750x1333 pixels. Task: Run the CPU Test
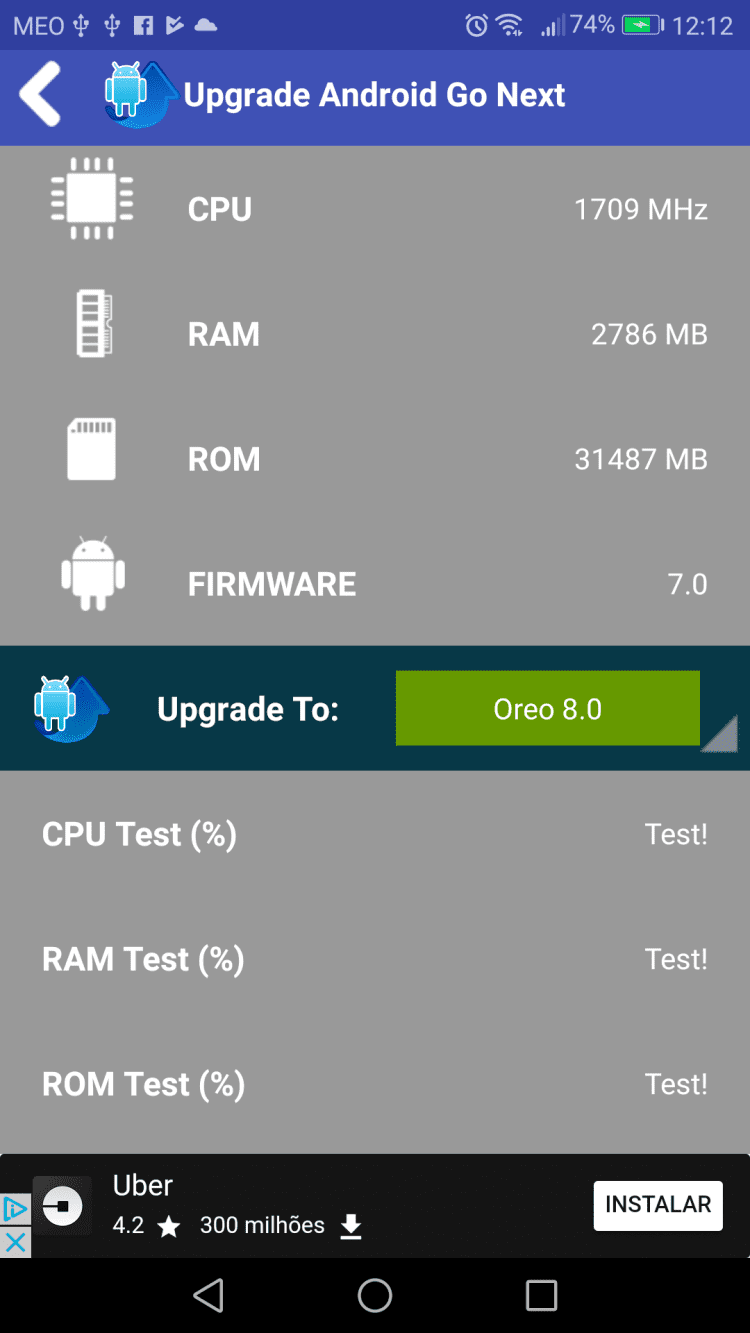[x=676, y=834]
